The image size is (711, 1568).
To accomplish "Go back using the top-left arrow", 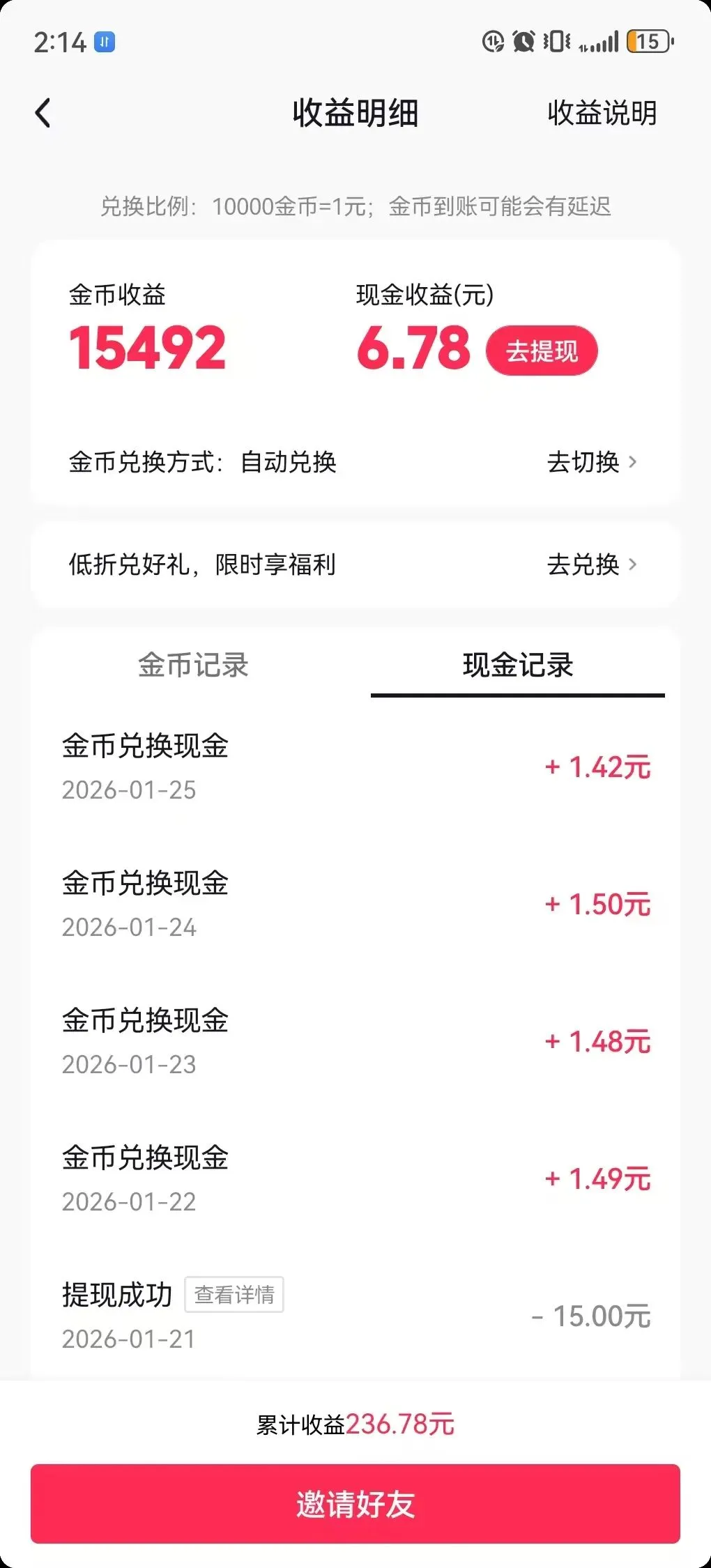I will click(x=43, y=113).
